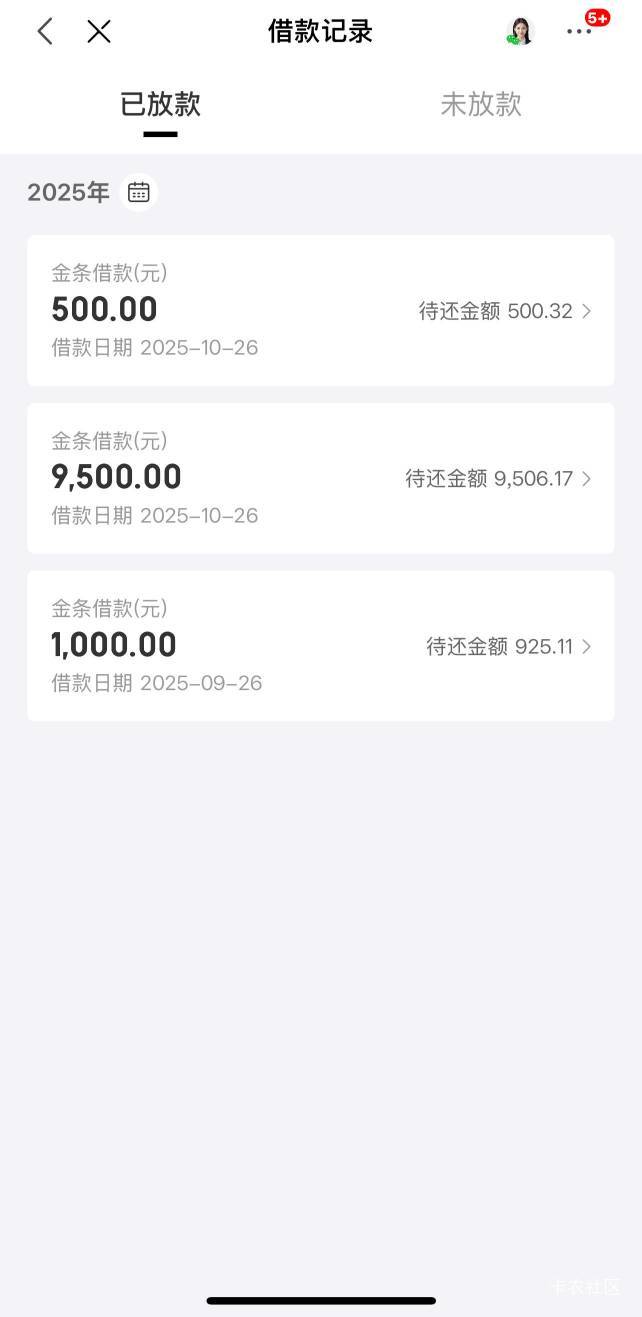Open the 500.00 loan record
Viewport: 642px width, 1317px height.
[320, 310]
